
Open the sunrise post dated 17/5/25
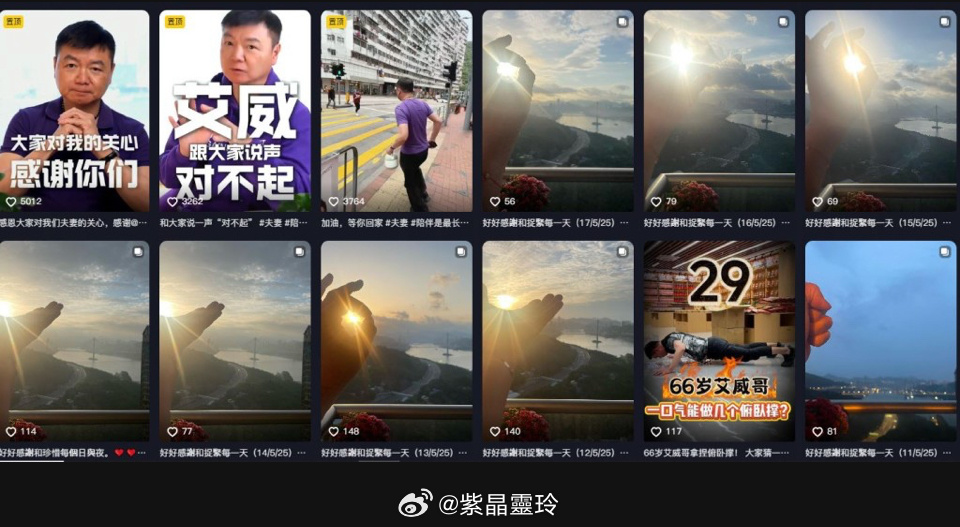tap(557, 110)
